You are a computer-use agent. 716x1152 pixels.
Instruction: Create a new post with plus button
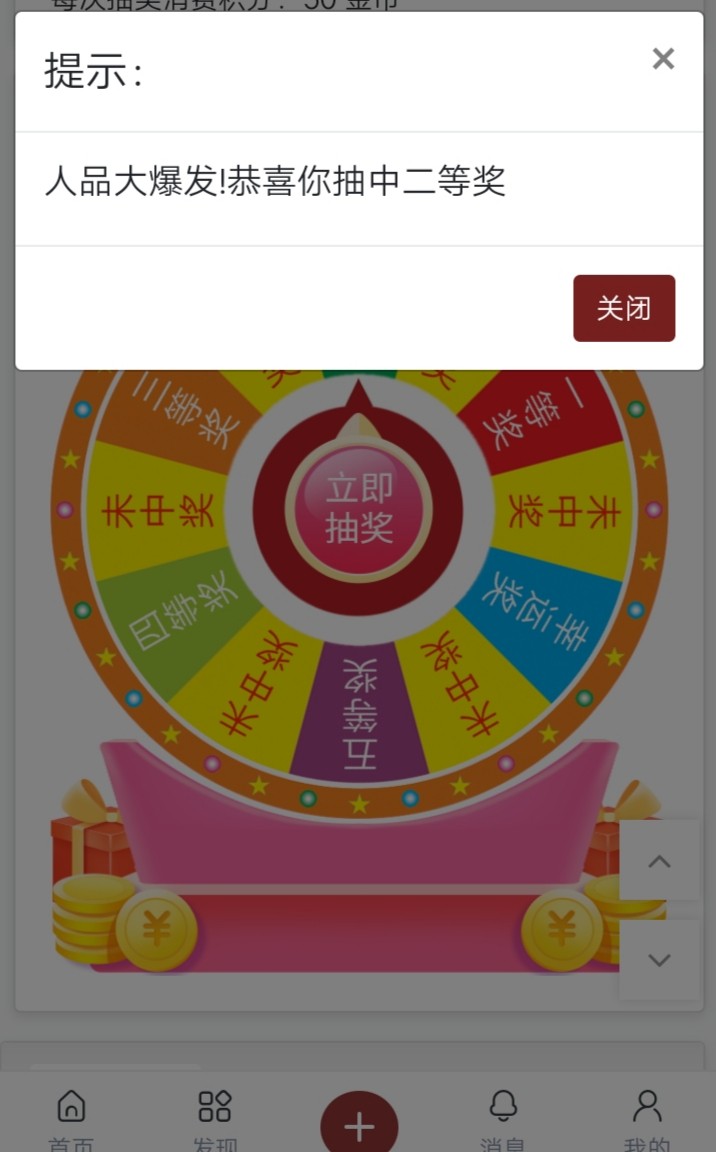click(359, 1126)
